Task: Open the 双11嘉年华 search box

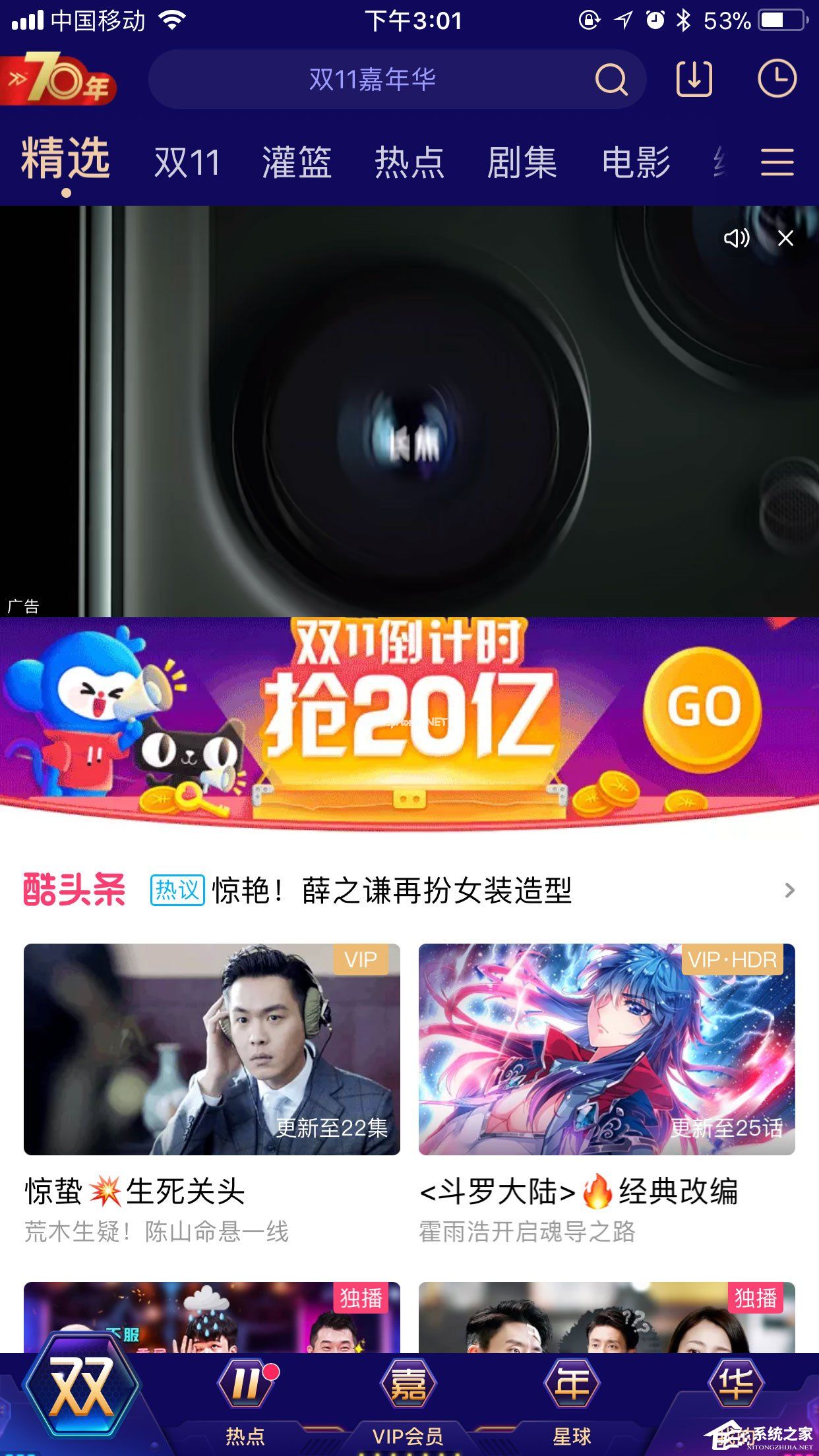Action: (x=373, y=80)
